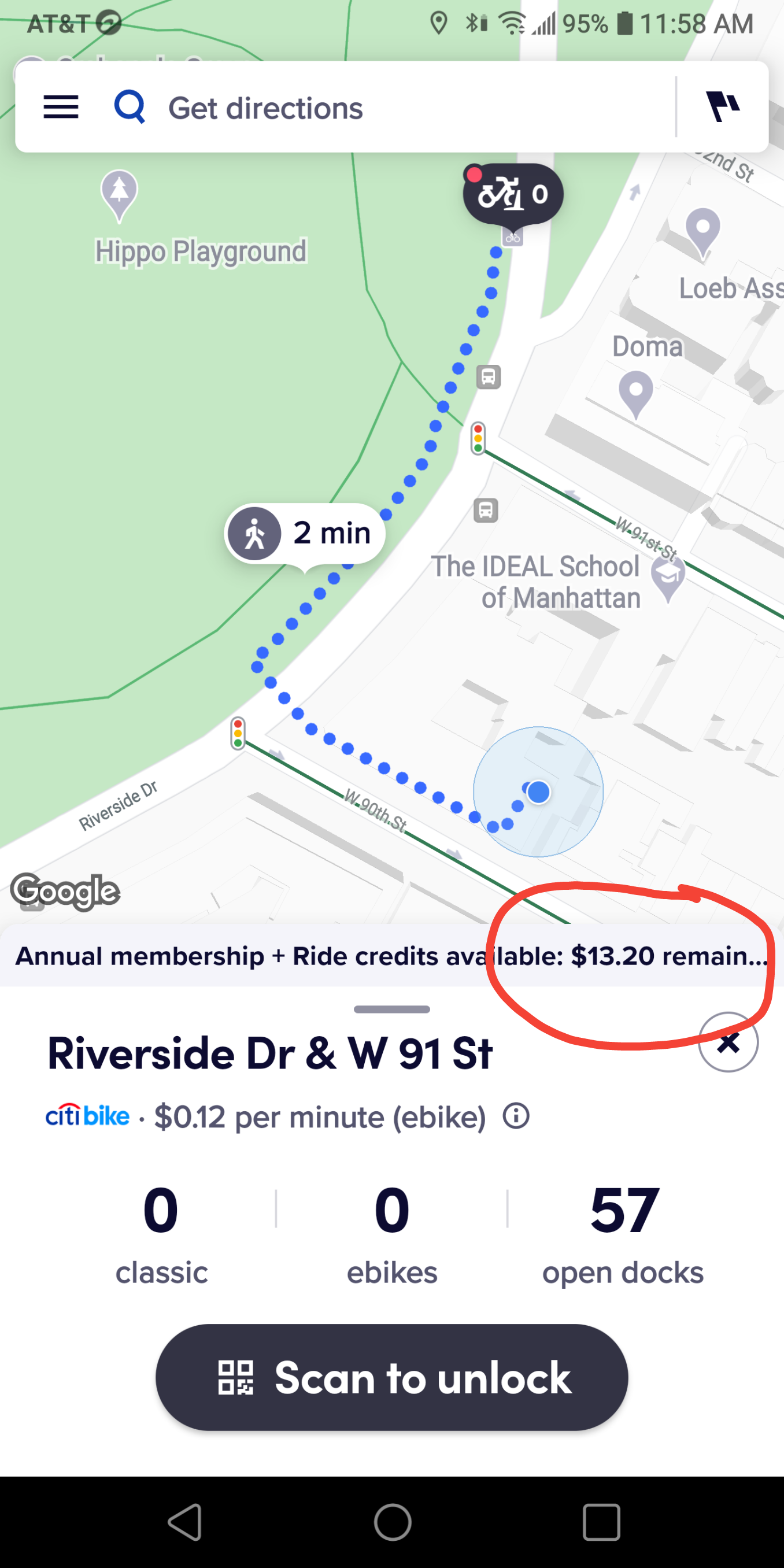Open the hamburger menu
The height and width of the screenshot is (1568, 784).
(61, 107)
